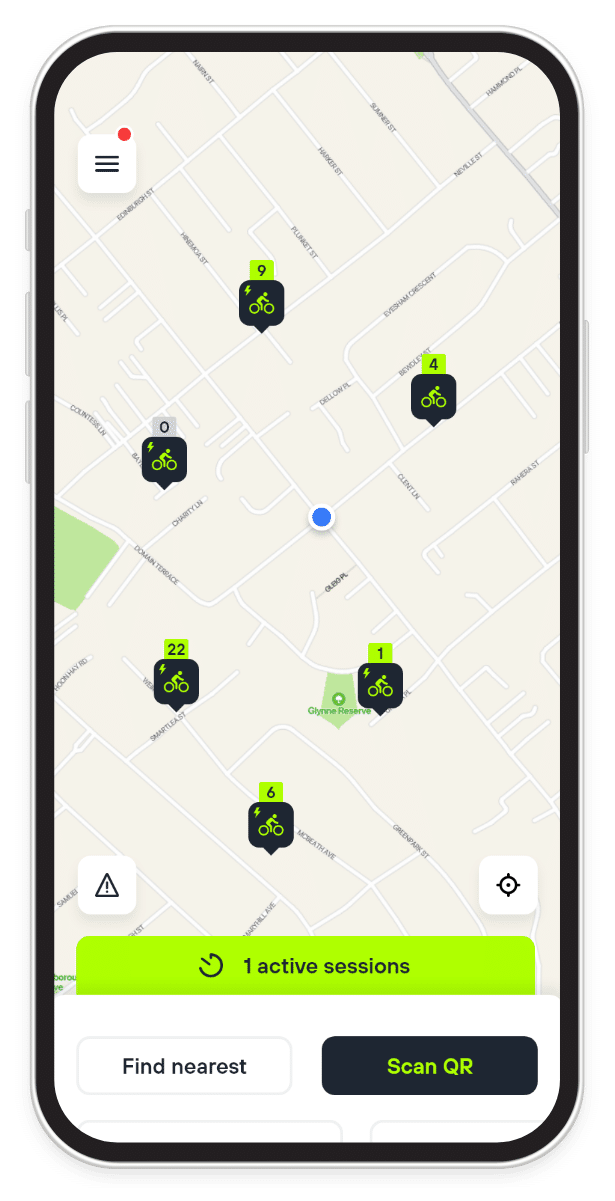Image resolution: width=615 pixels, height=1201 pixels.
Task: Open the 1 active sessions banner
Action: [306, 966]
